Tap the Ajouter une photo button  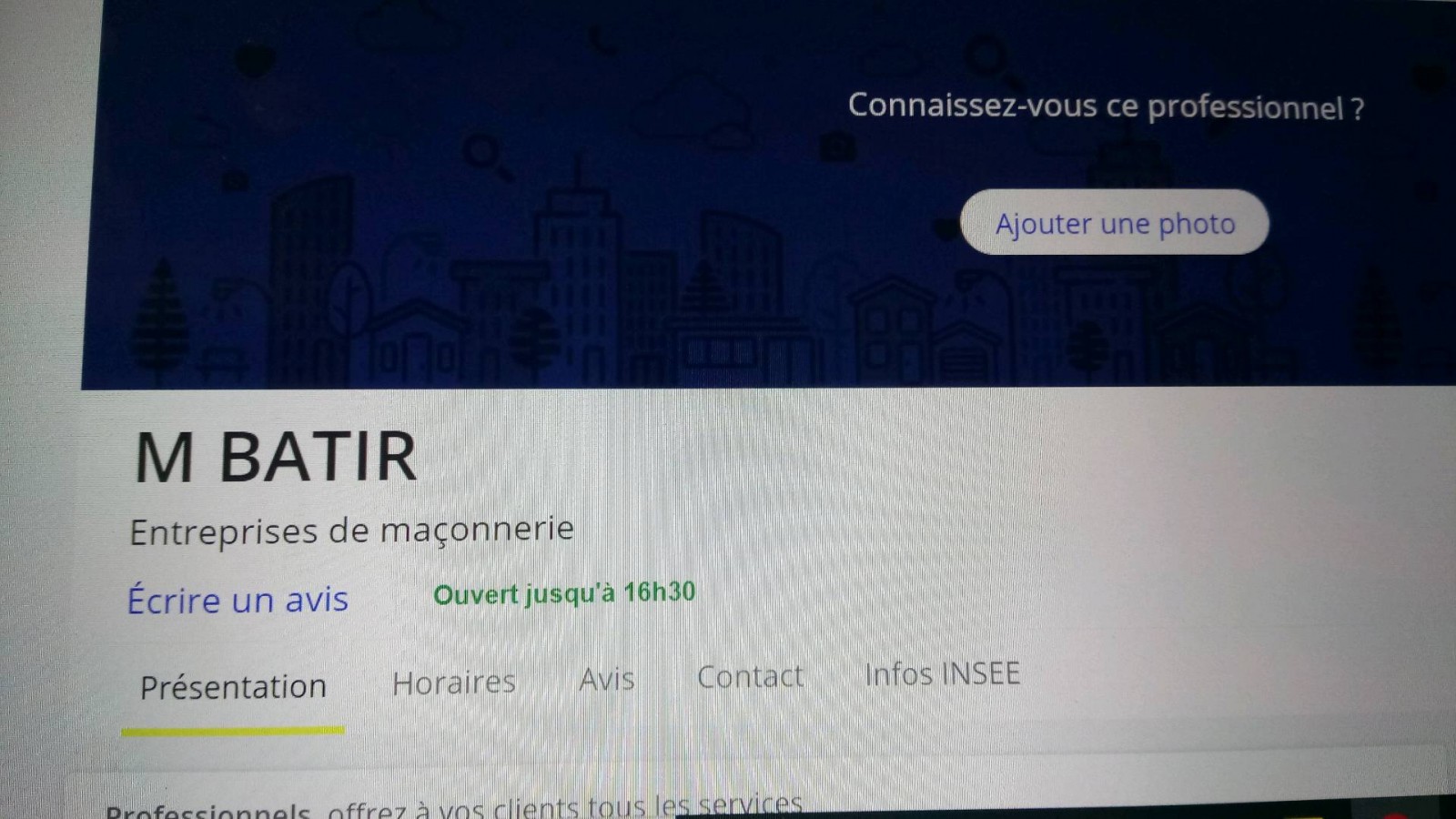point(1114,223)
